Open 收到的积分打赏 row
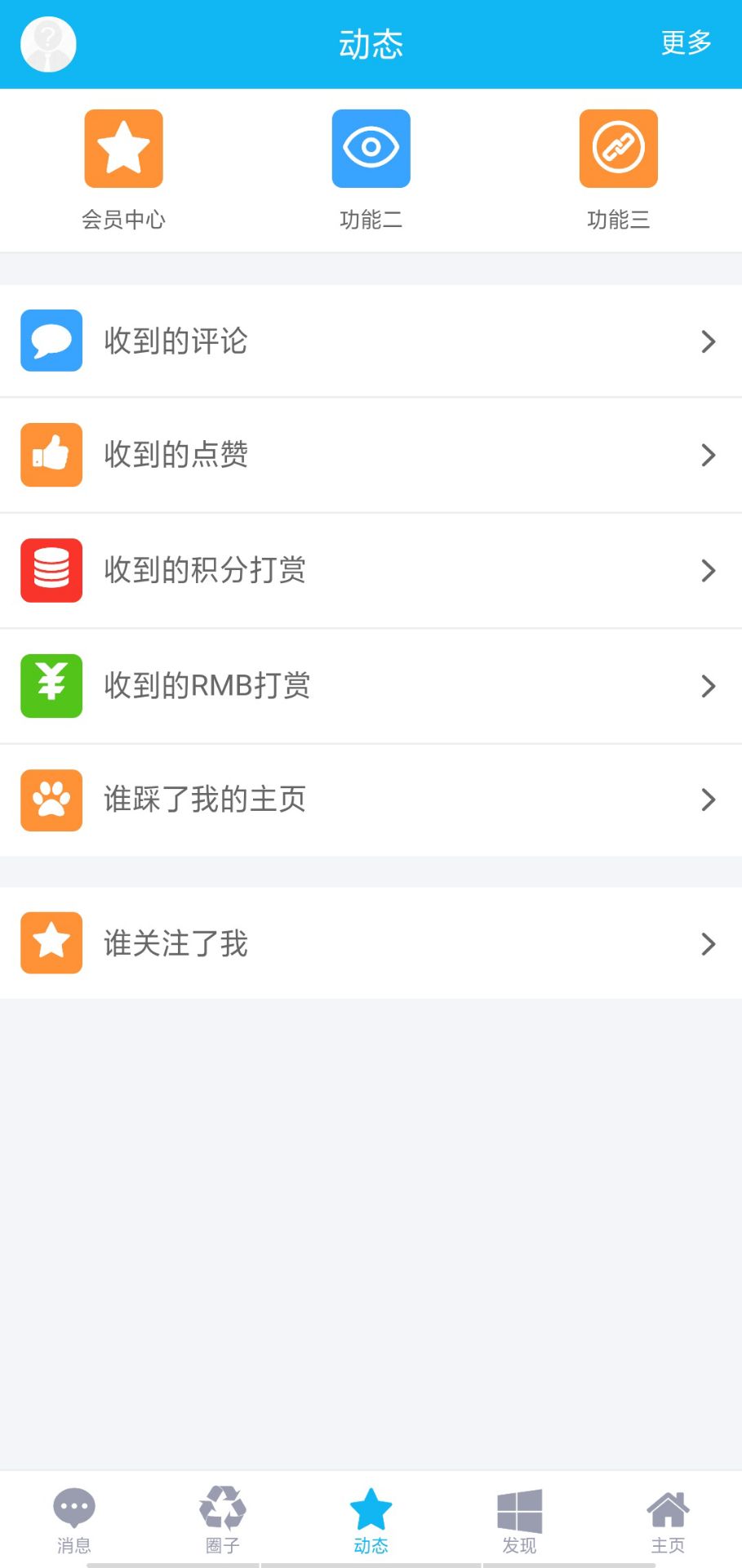The image size is (742, 1568). click(371, 570)
